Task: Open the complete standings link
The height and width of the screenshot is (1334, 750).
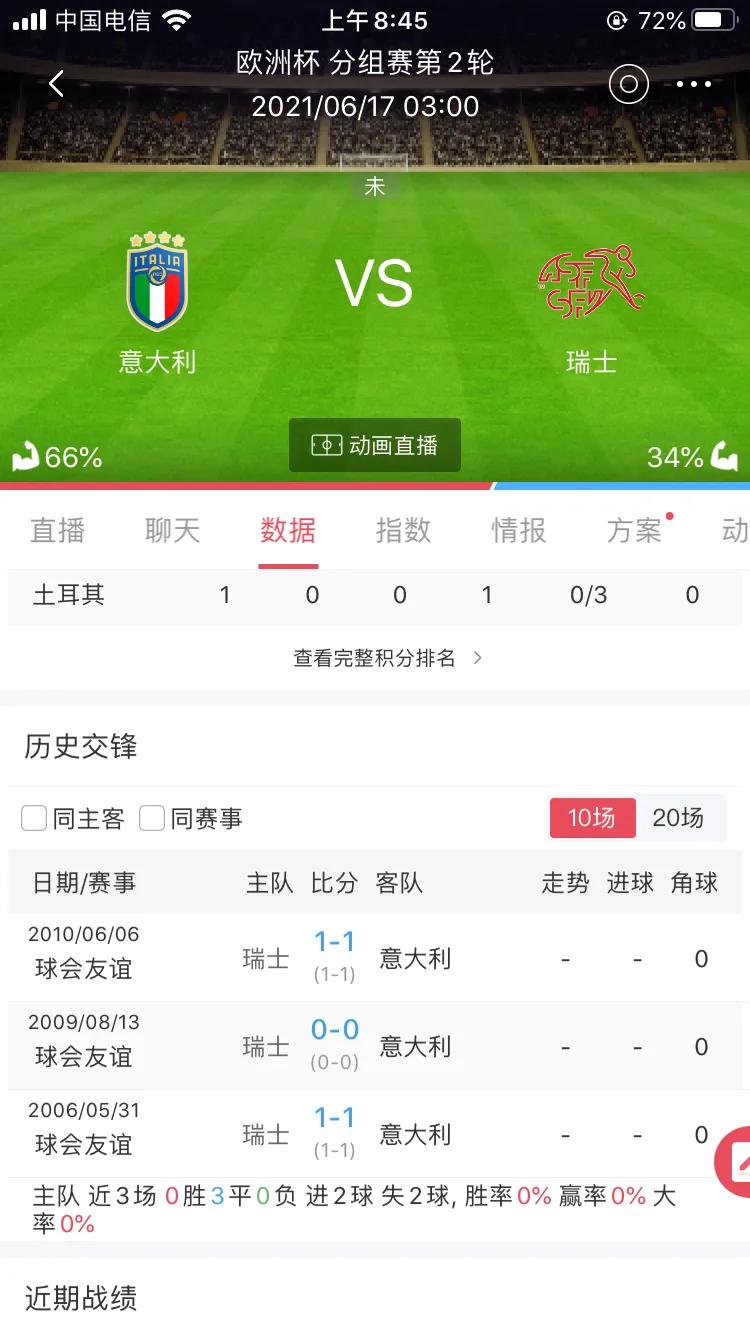Action: (x=375, y=658)
